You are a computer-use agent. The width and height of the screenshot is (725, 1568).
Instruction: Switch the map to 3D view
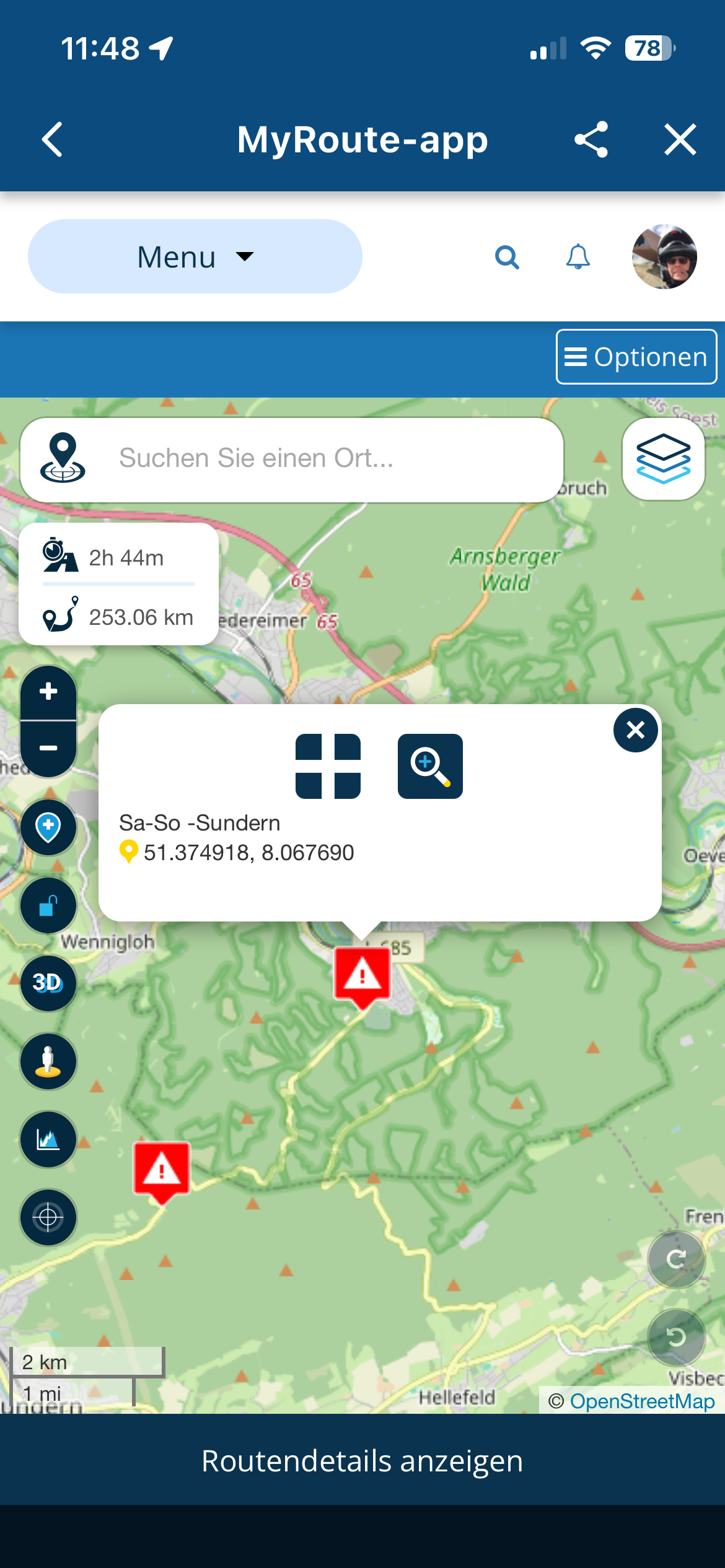pos(48,983)
